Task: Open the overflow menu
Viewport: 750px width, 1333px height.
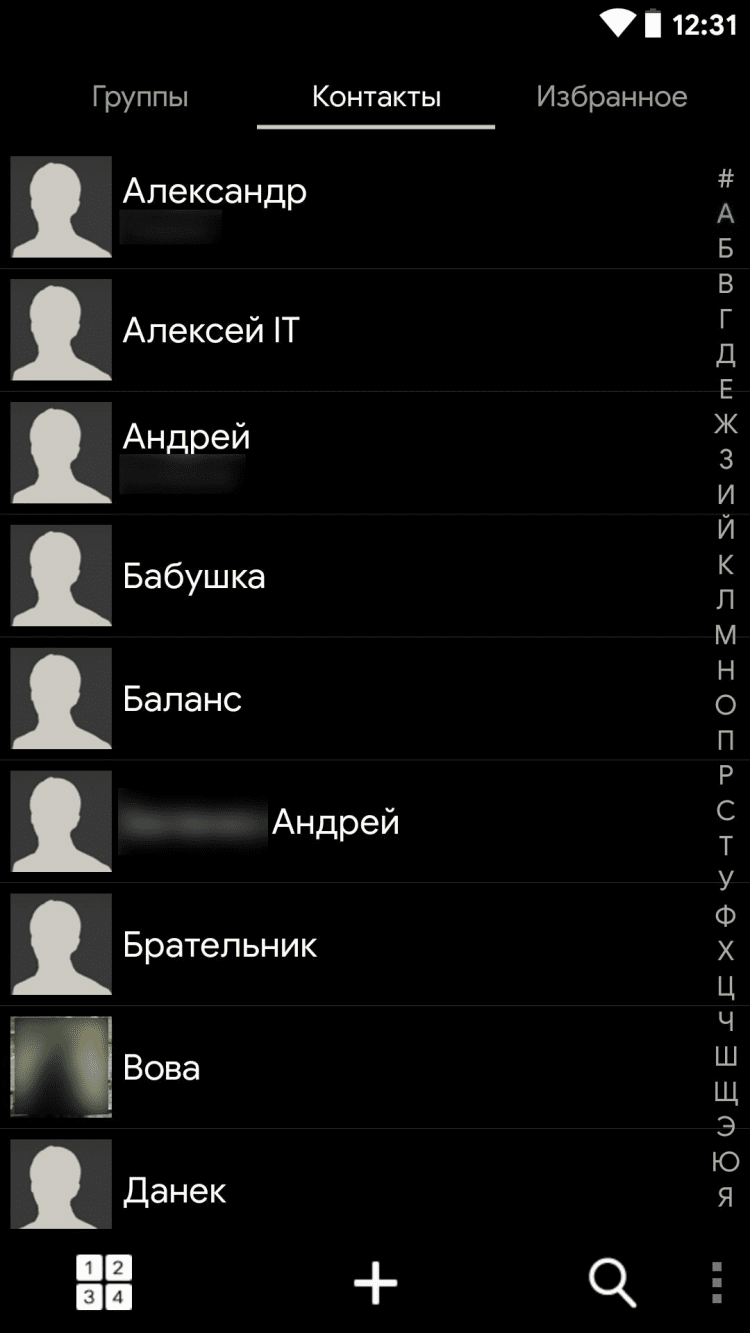Action: tap(716, 1282)
